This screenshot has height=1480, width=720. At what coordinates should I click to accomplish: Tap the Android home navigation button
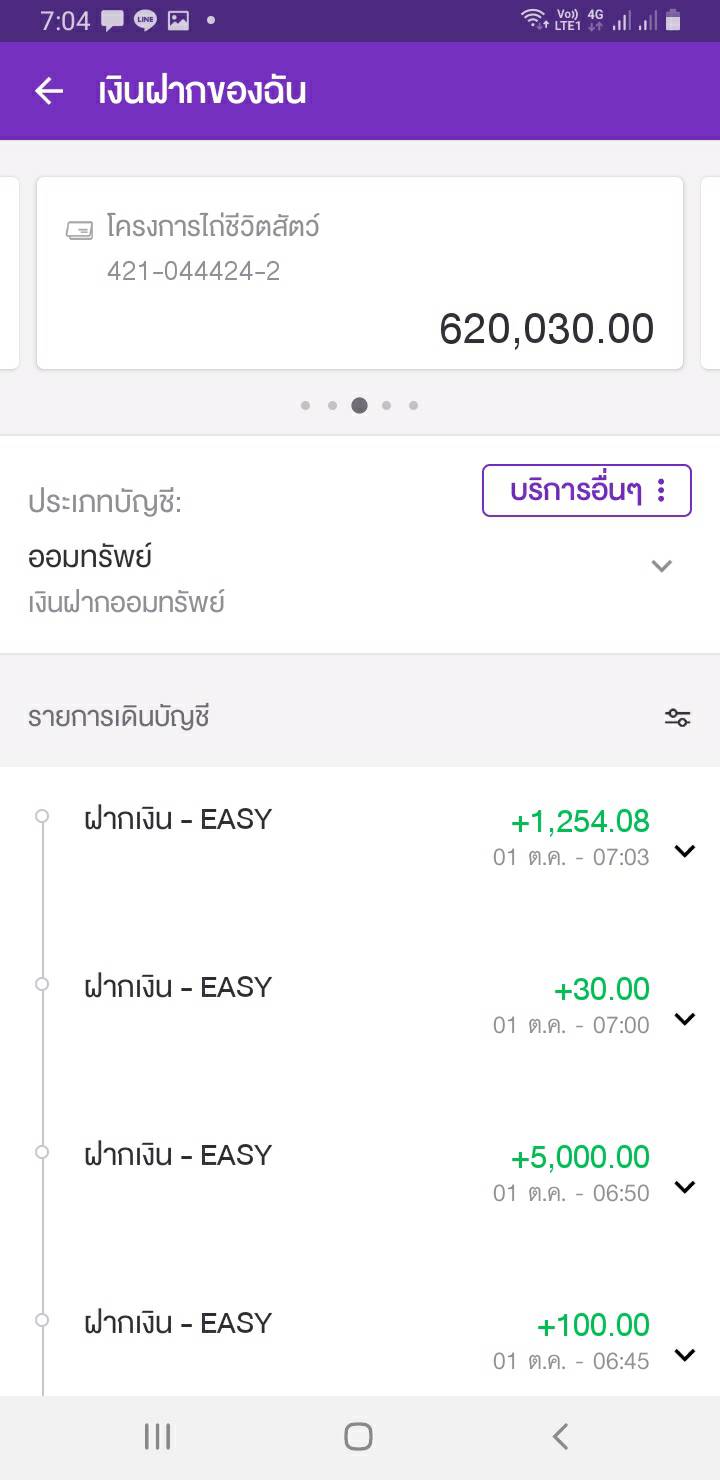click(356, 1436)
